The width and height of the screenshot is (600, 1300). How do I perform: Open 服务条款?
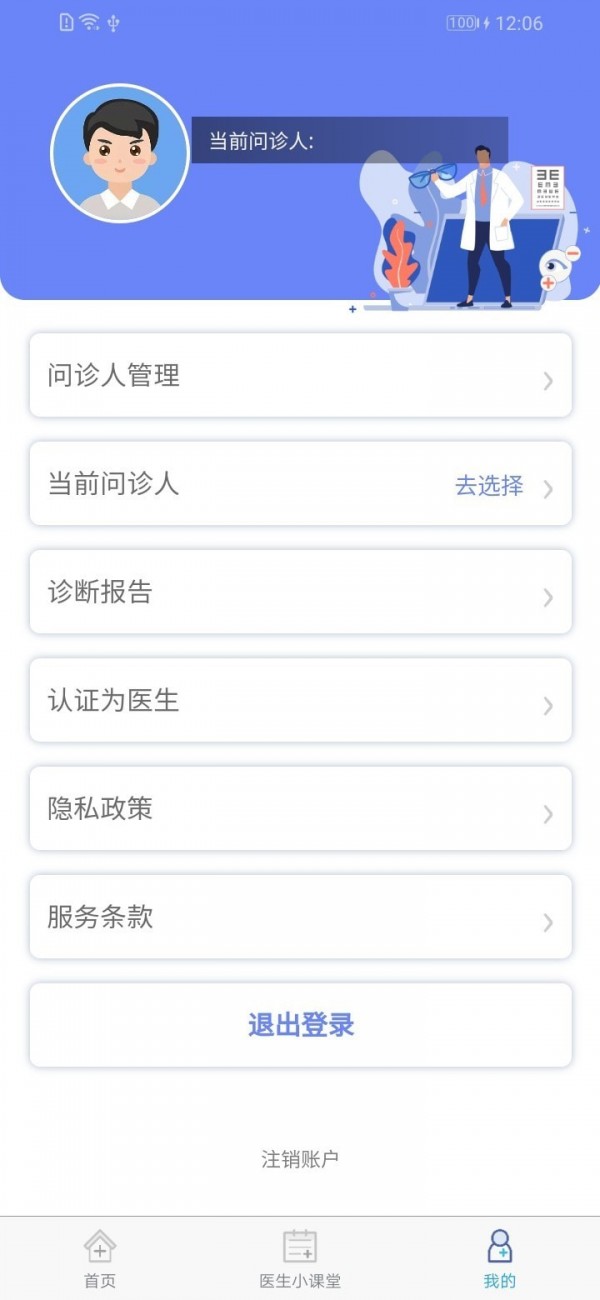(300, 917)
